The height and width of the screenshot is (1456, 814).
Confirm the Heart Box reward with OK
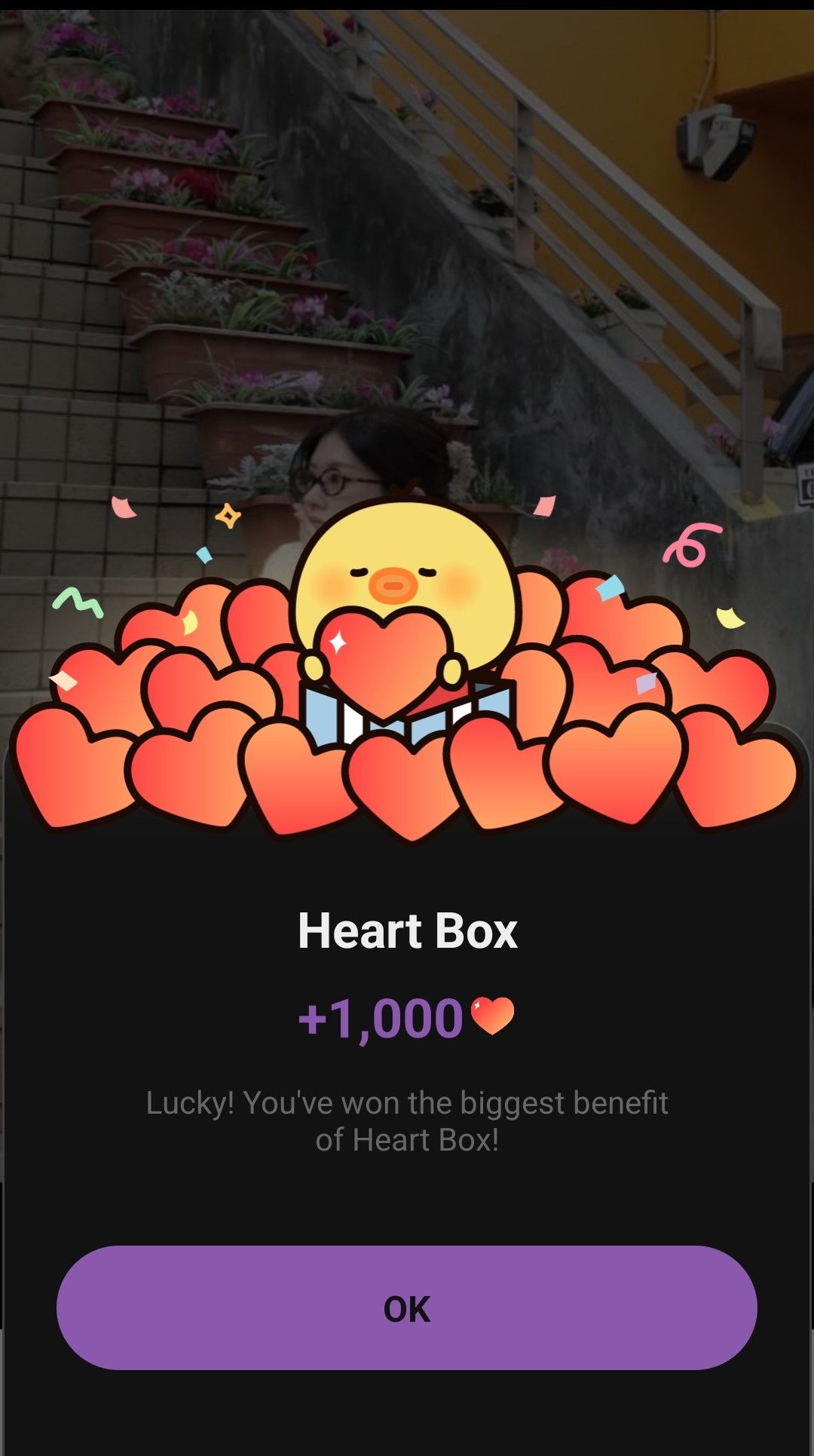407,1308
